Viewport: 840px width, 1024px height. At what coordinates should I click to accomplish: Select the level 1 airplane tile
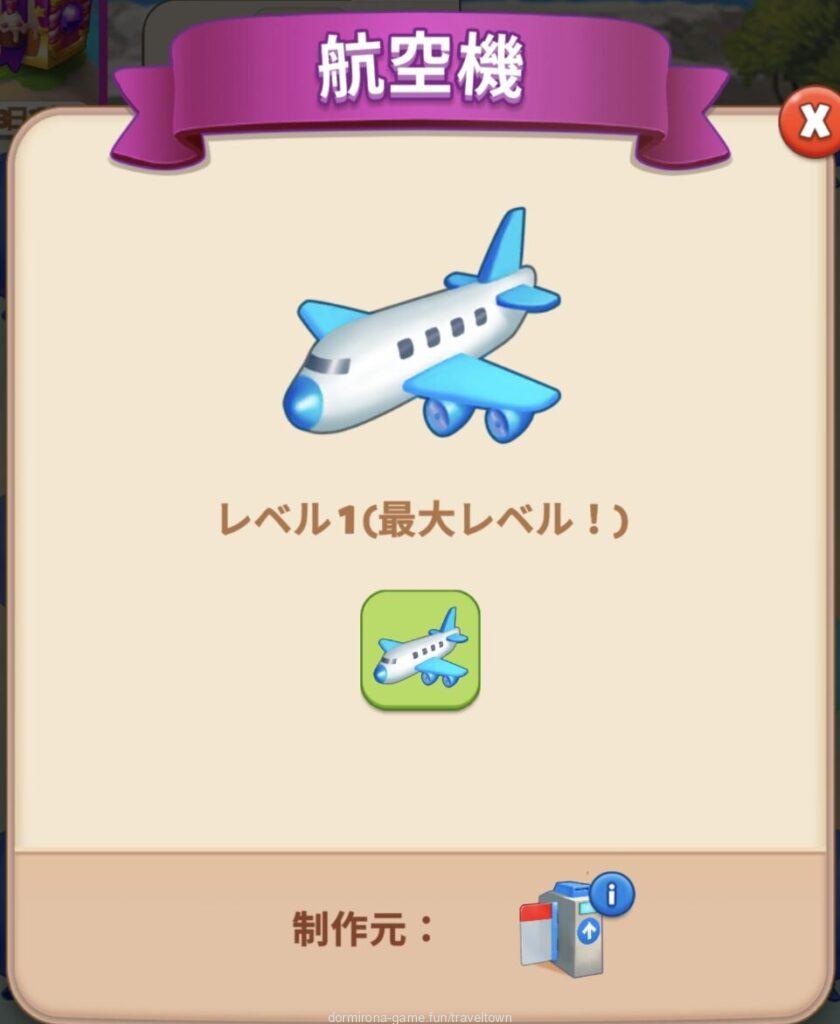420,650
